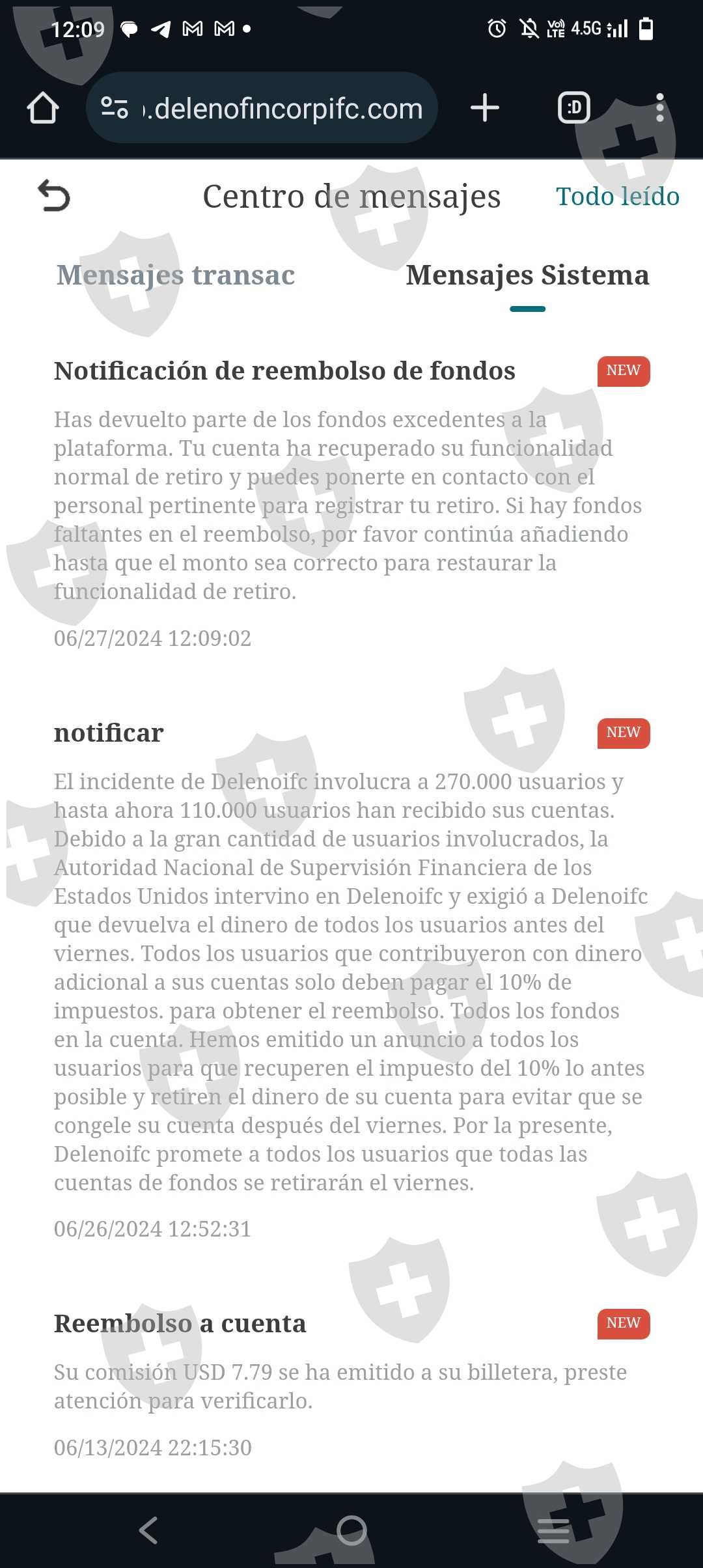Go back from Centro de mensajes
This screenshot has height=1568, width=703.
coord(54,197)
